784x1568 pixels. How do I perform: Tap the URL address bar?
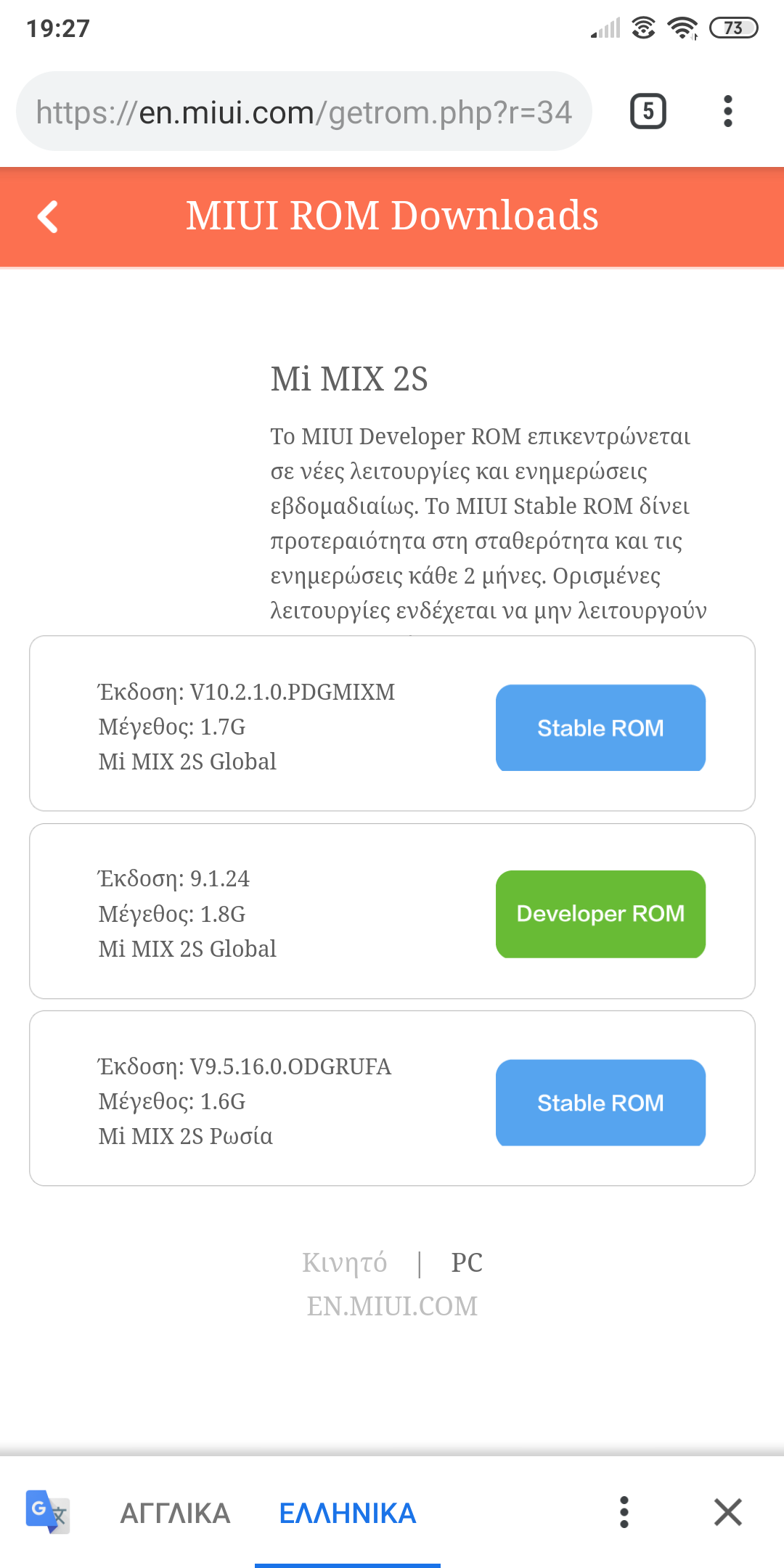303,112
